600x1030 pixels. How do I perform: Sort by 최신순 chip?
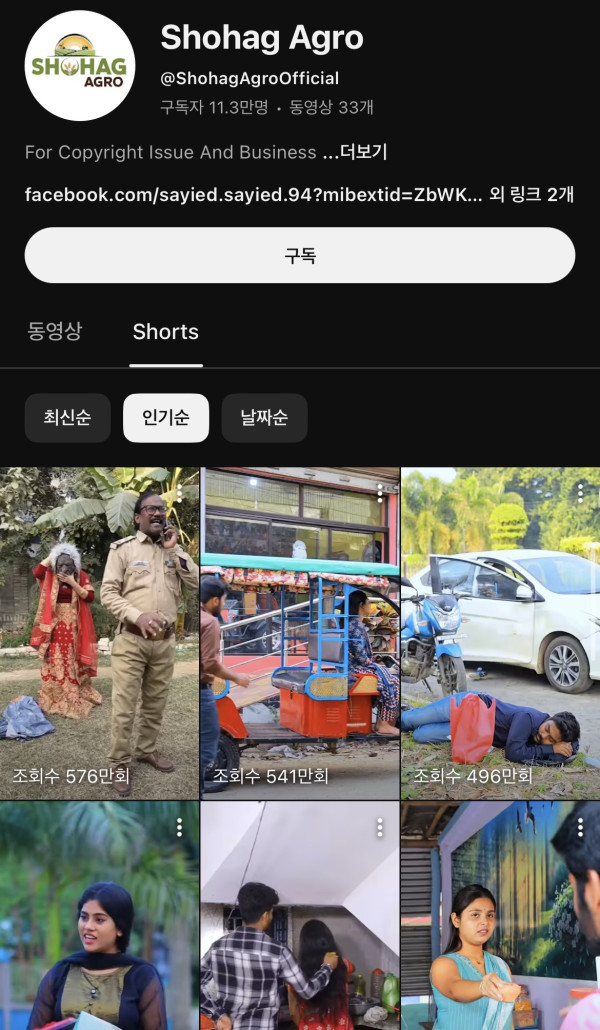click(x=67, y=418)
